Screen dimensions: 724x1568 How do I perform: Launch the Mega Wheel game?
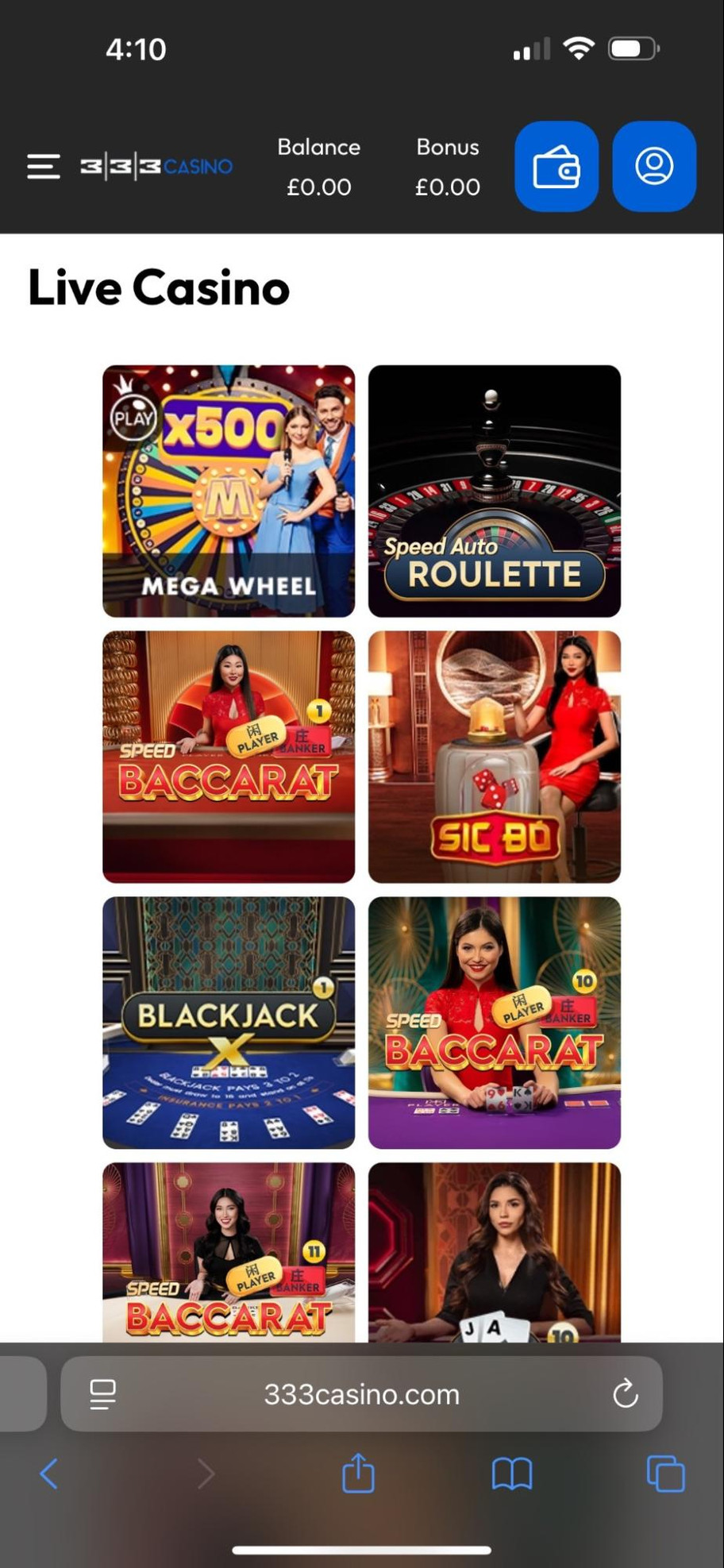coord(229,491)
